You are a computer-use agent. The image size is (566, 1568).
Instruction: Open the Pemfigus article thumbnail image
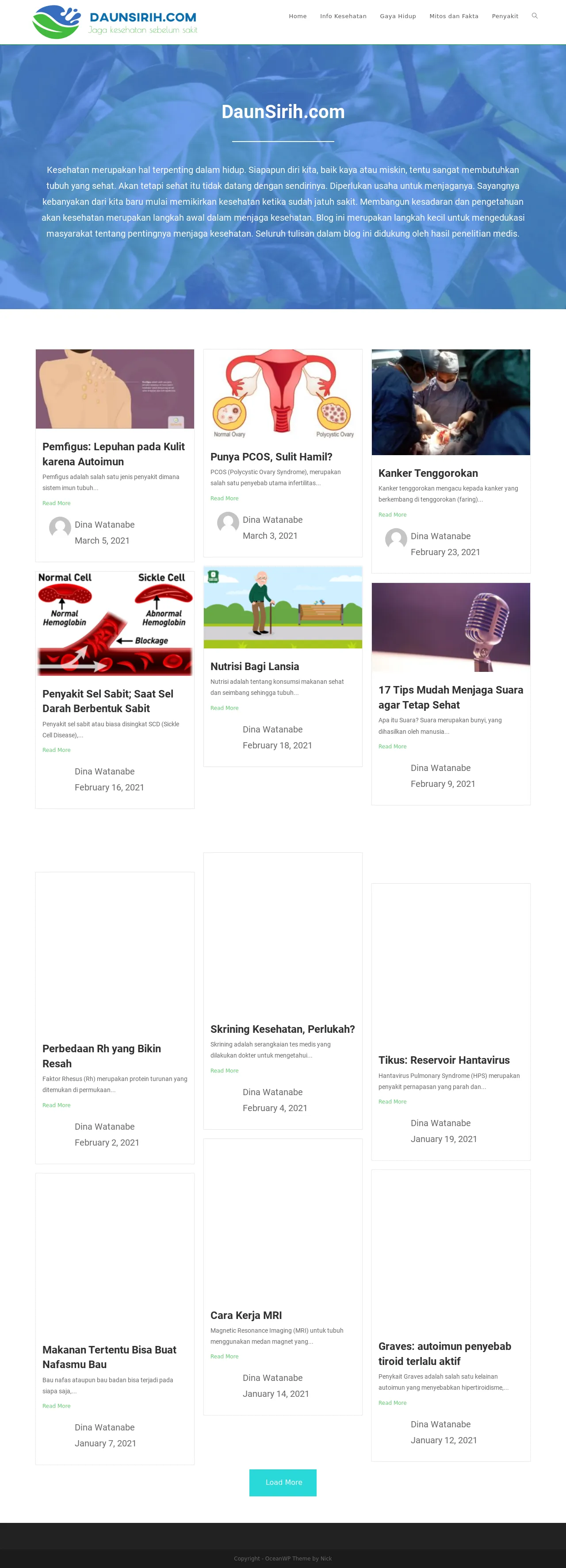click(x=115, y=388)
